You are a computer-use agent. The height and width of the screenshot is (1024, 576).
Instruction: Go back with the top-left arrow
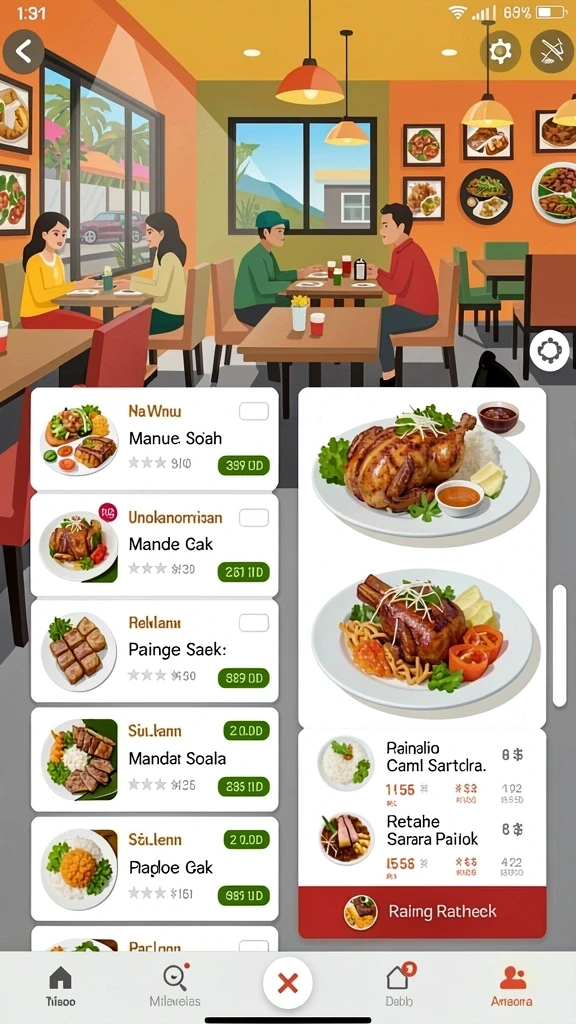point(24,51)
